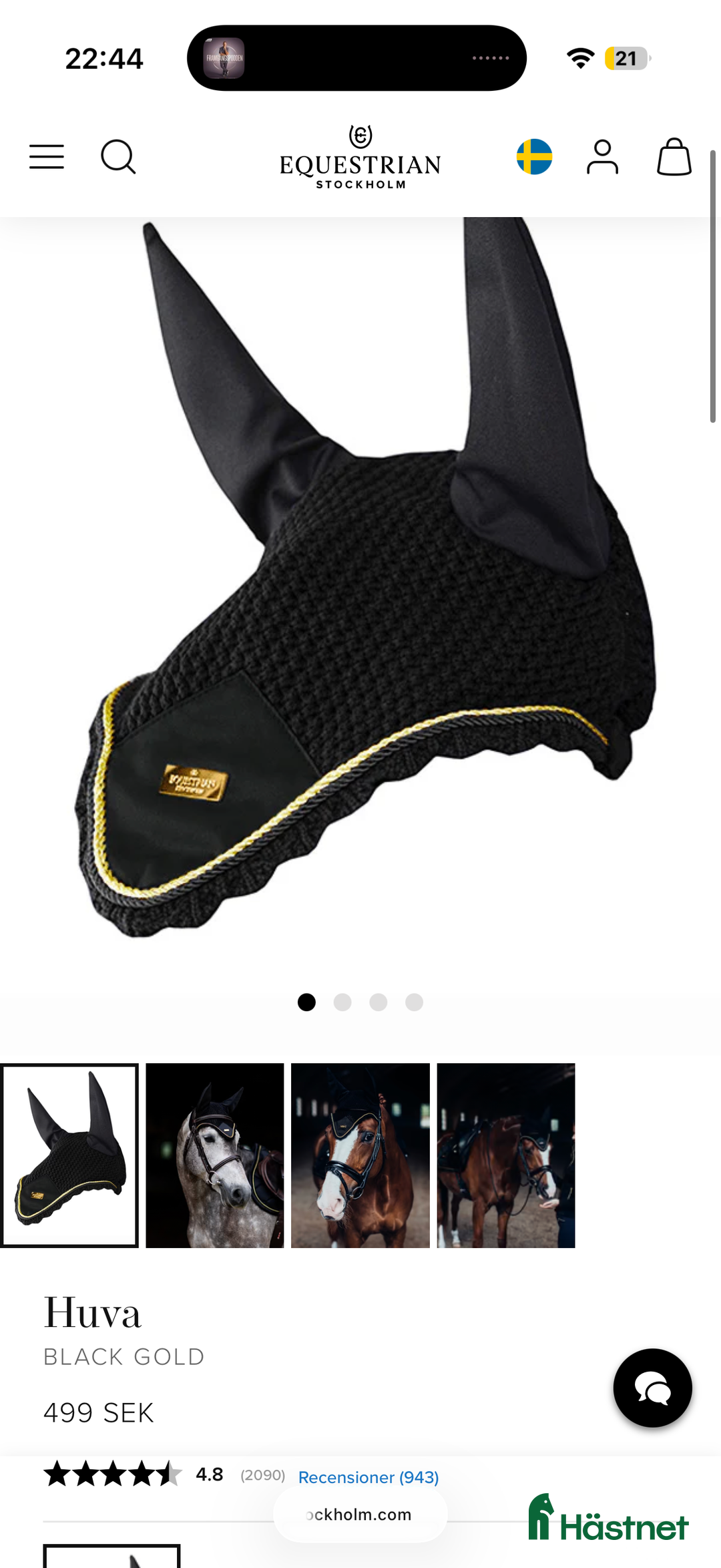This screenshot has height=1568, width=721.
Task: Read the Recensioner (943) reviews
Action: pos(369,1477)
